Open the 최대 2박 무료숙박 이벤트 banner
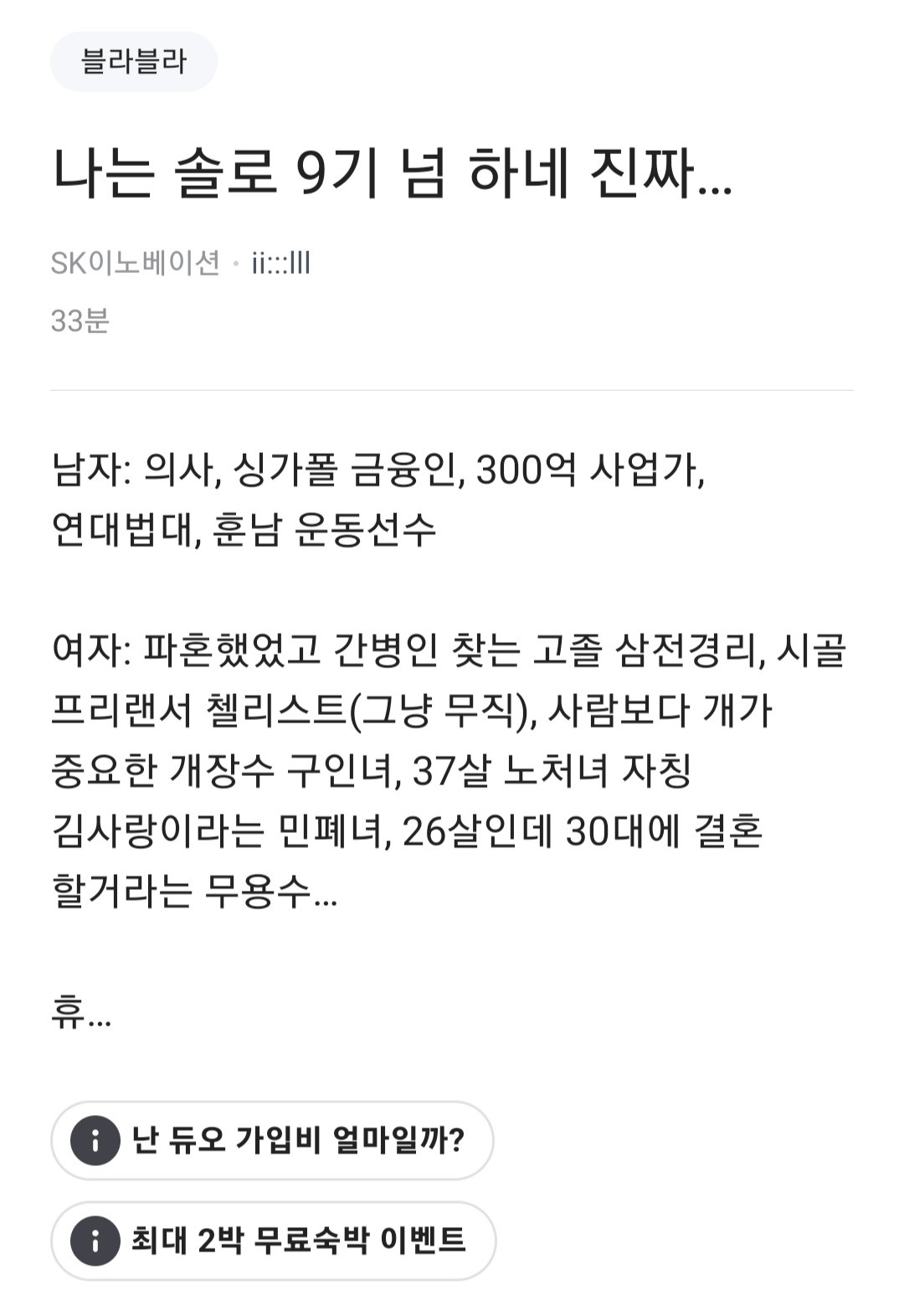The width and height of the screenshot is (904, 1316). click(273, 1240)
